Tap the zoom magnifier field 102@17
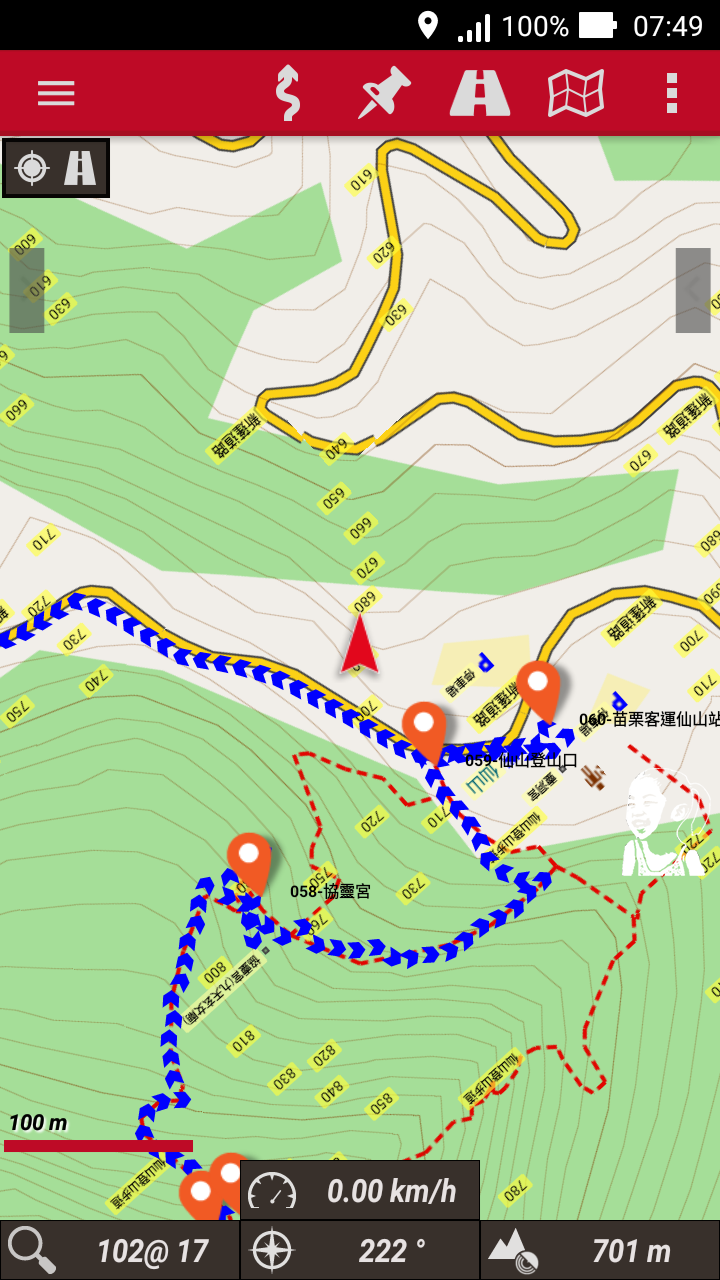The width and height of the screenshot is (720, 1280). (x=120, y=1250)
